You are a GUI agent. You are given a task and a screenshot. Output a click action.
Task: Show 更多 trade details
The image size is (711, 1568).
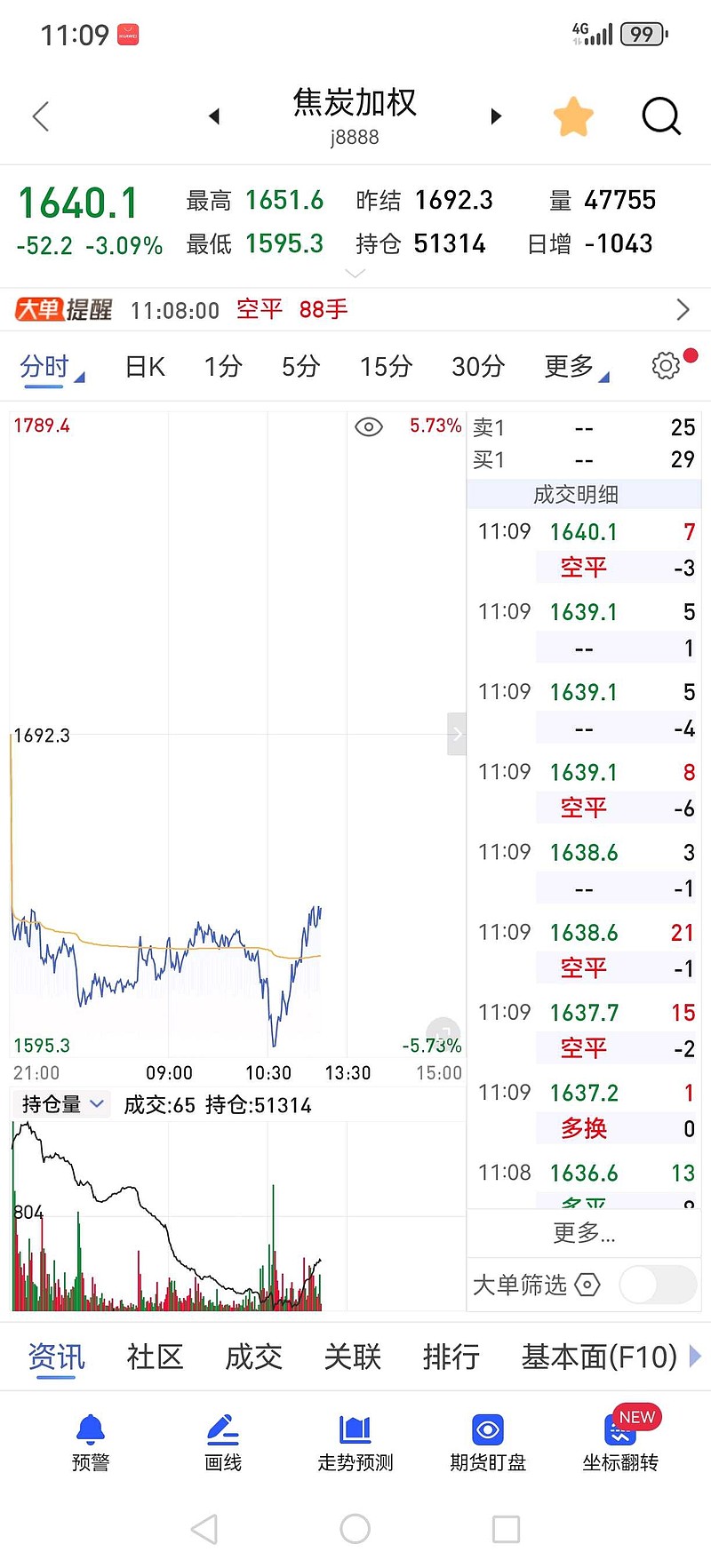(x=584, y=1232)
